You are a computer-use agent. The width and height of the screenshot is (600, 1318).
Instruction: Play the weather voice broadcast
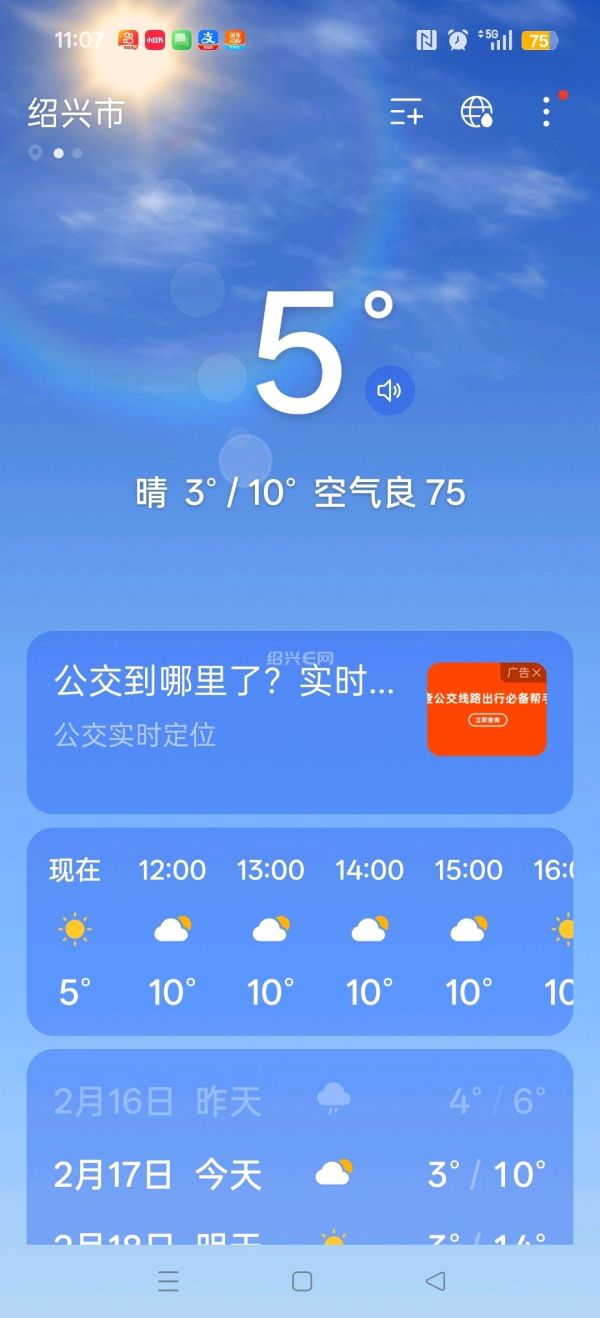pyautogui.click(x=390, y=390)
